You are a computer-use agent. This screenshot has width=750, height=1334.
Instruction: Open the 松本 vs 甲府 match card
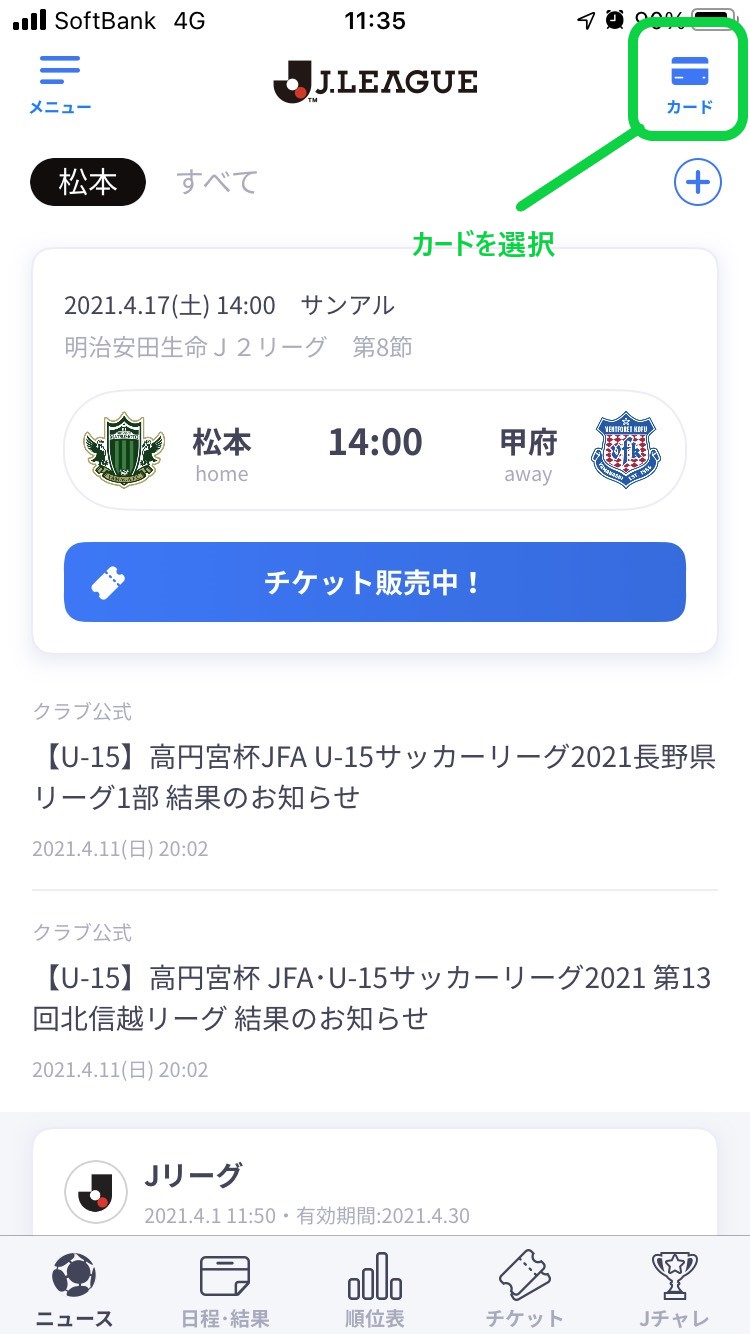(x=375, y=450)
